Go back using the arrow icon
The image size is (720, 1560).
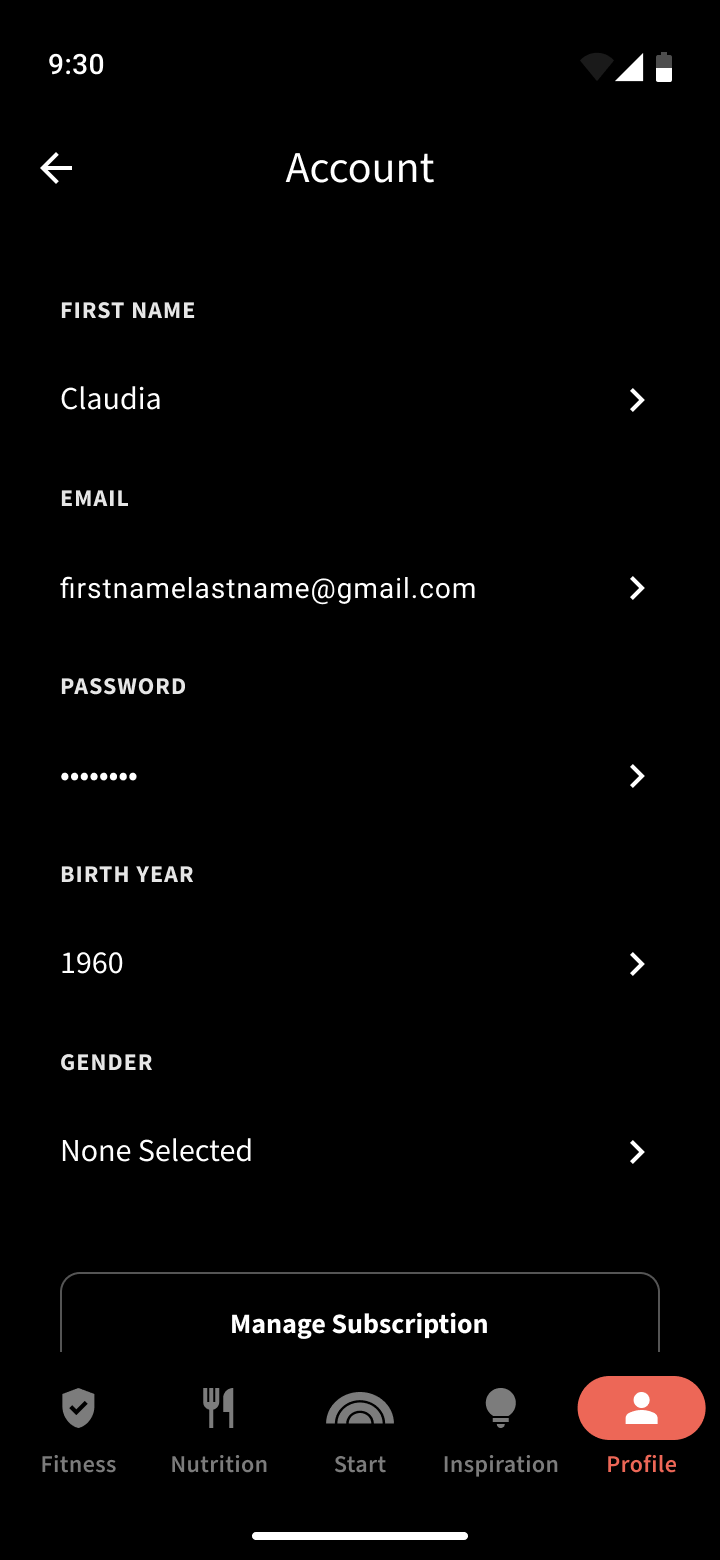(x=56, y=168)
